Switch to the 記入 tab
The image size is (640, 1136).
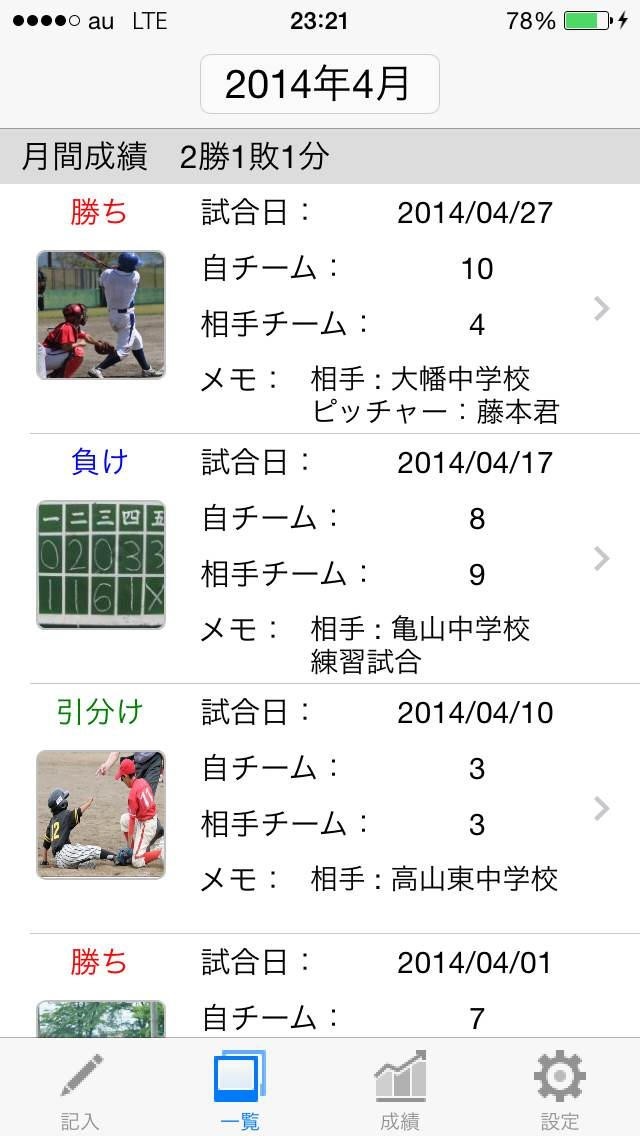80,1088
